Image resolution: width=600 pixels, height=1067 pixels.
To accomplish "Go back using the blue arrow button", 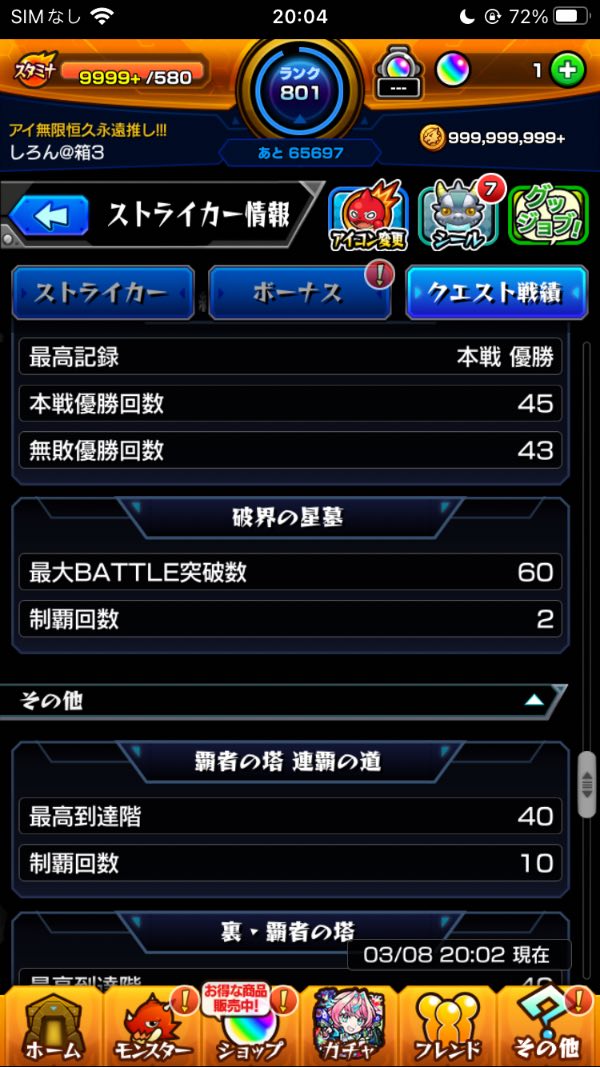I will (48, 216).
